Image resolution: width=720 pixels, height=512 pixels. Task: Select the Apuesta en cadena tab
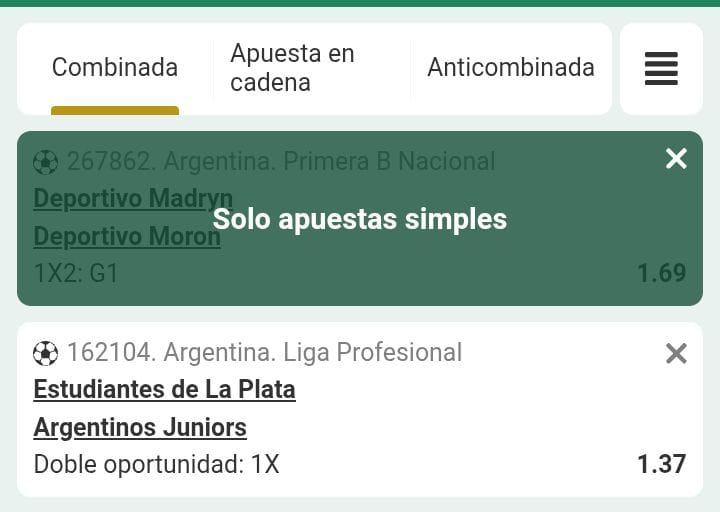[x=292, y=68]
